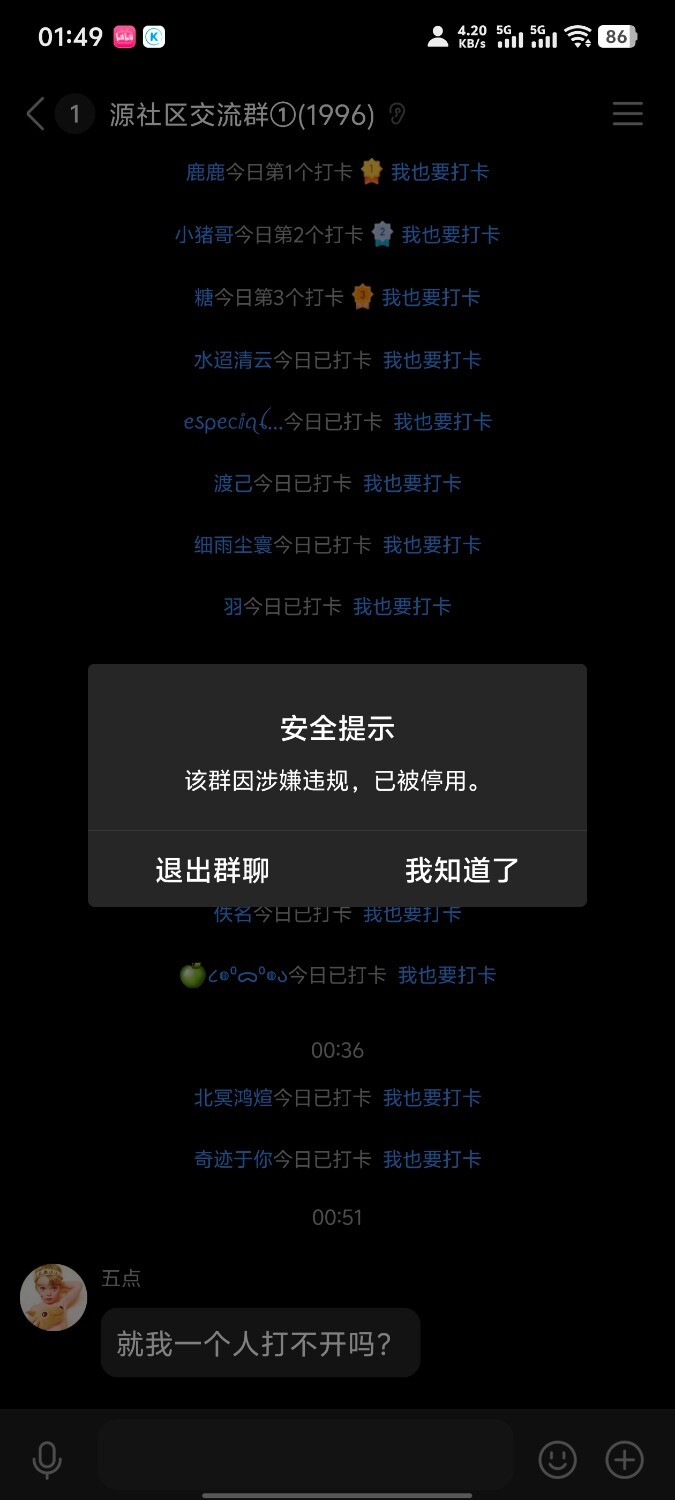Viewport: 675px width, 1500px height.
Task: Tap 退出群聊 in the dialog
Action: point(212,870)
